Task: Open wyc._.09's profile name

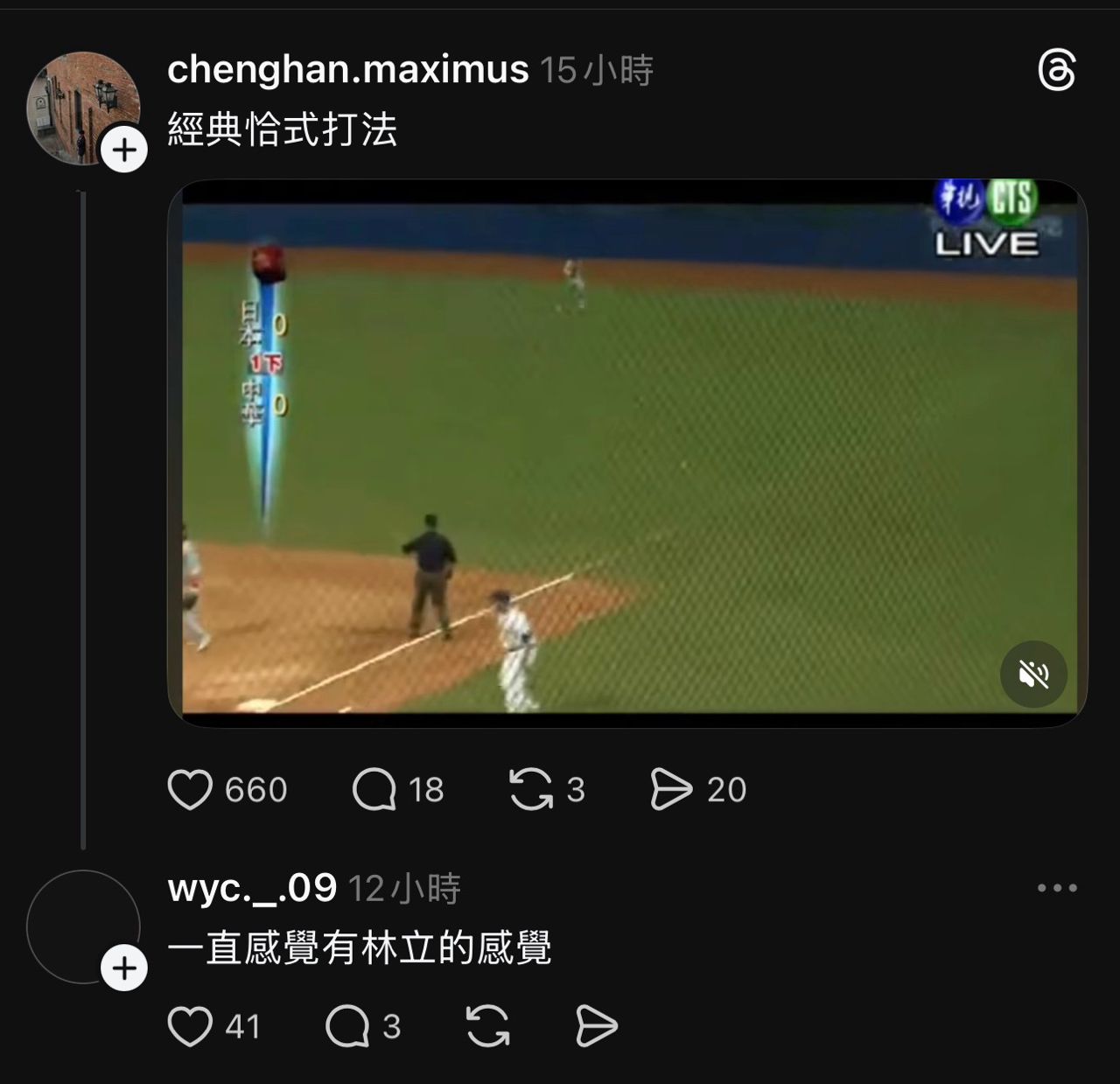Action: (x=252, y=888)
